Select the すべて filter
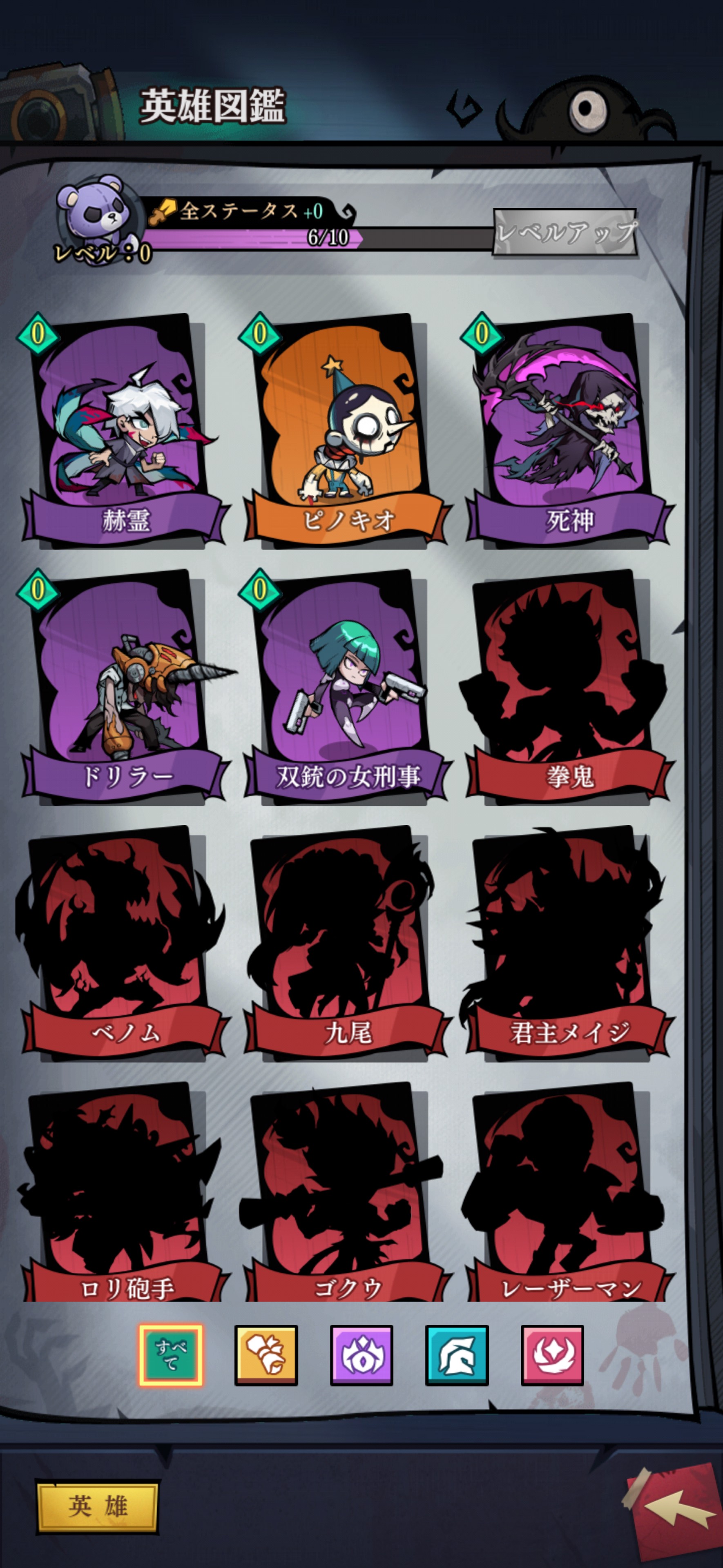 coord(171,1355)
